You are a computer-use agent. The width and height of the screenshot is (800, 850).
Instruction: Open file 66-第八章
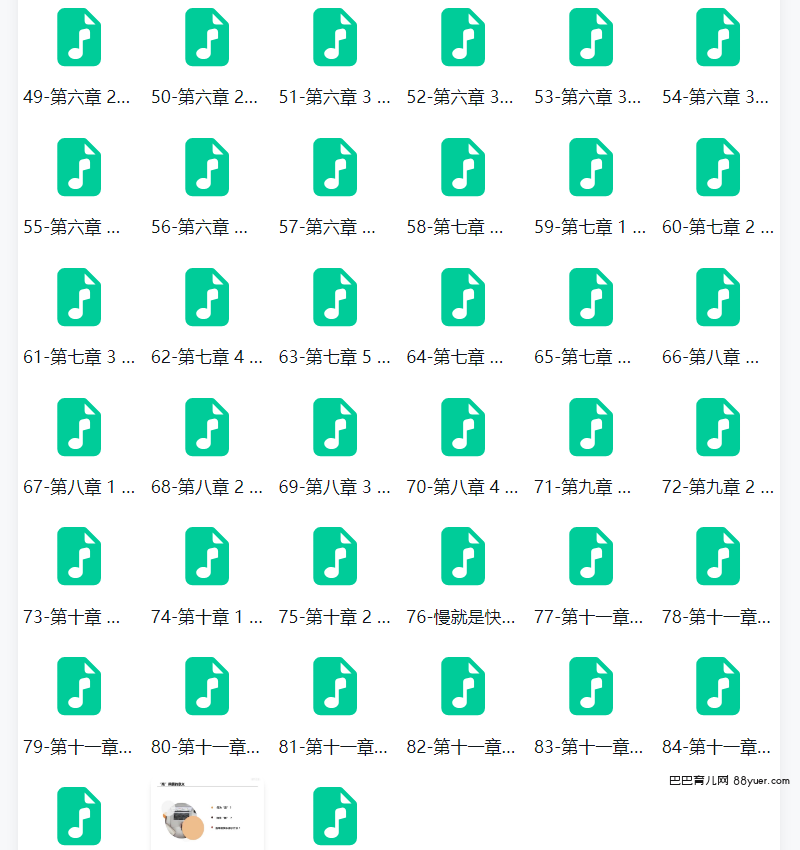pos(718,297)
